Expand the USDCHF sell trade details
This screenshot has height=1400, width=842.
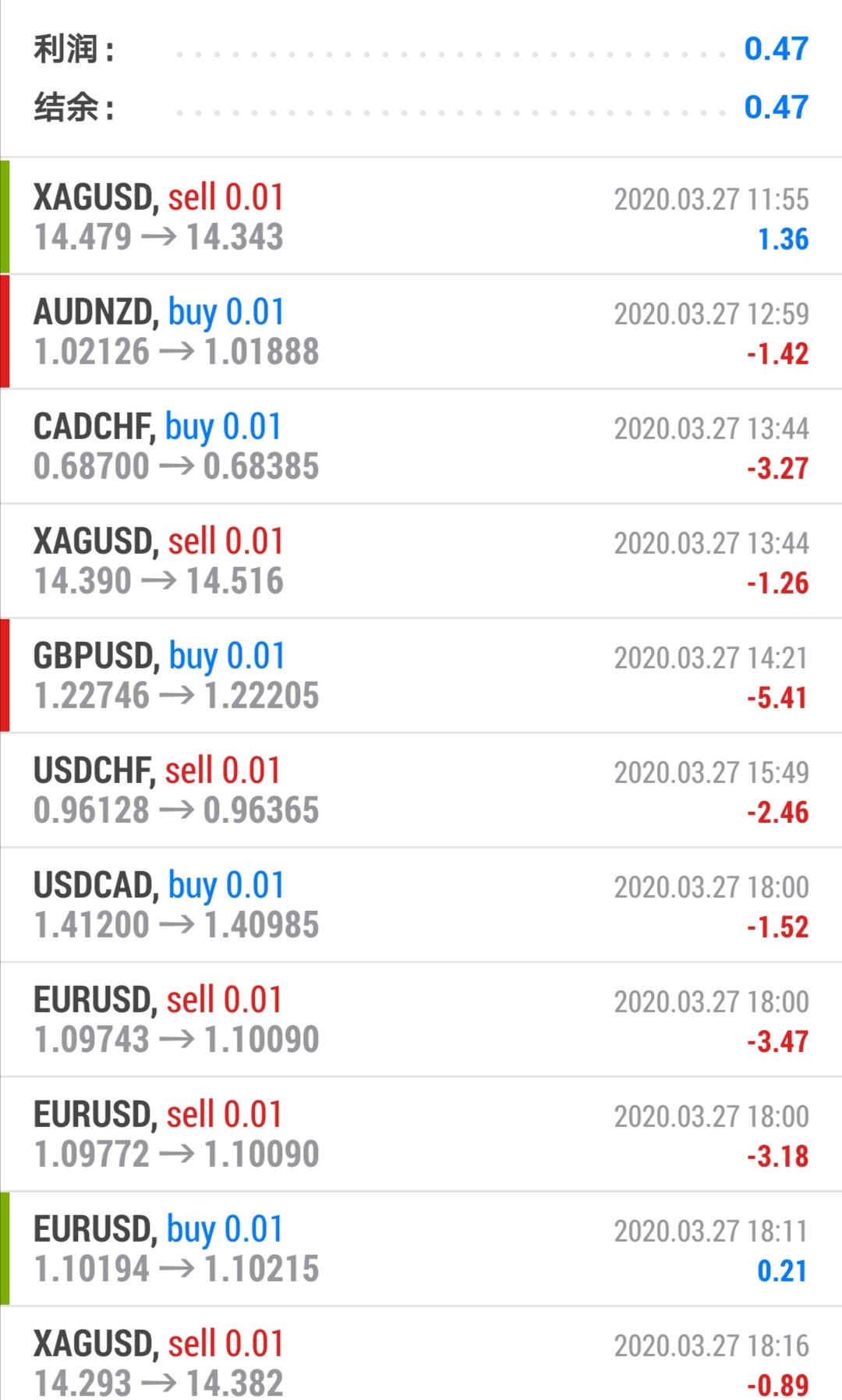pyautogui.click(x=421, y=790)
